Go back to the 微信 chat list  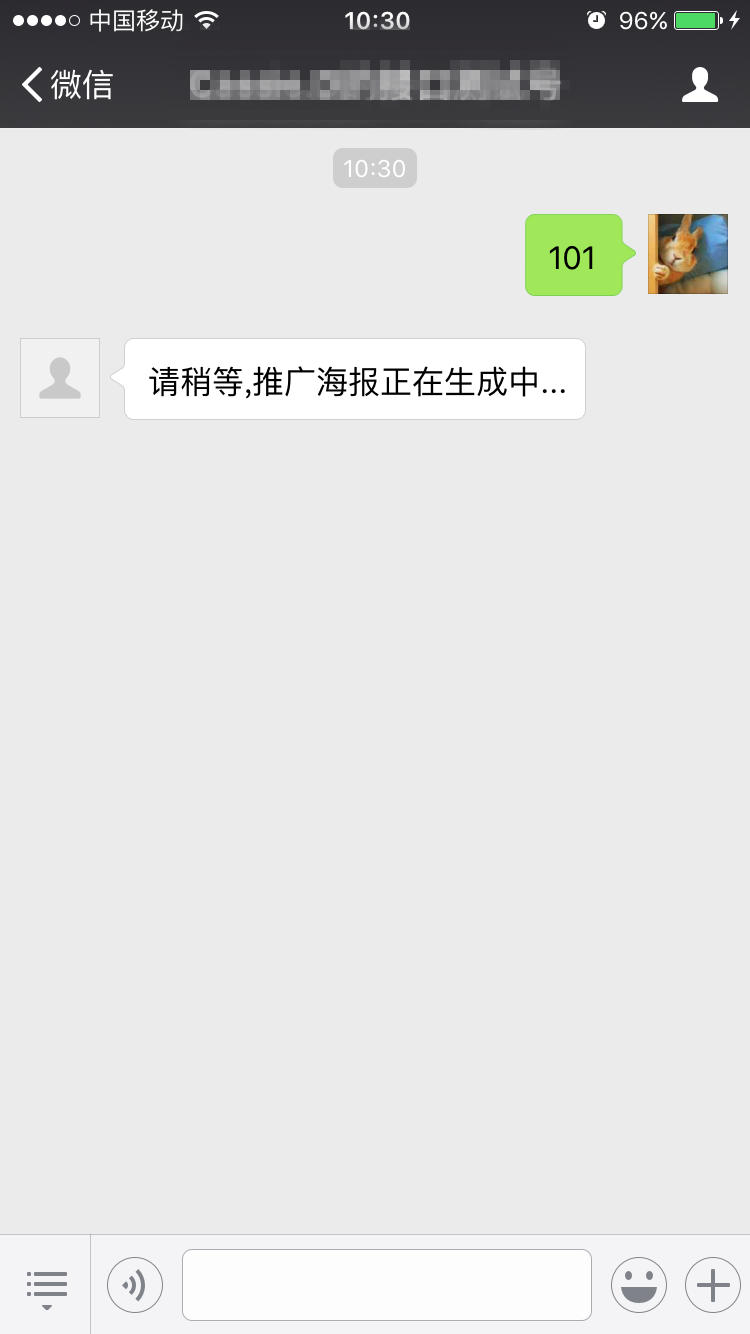[x=68, y=85]
